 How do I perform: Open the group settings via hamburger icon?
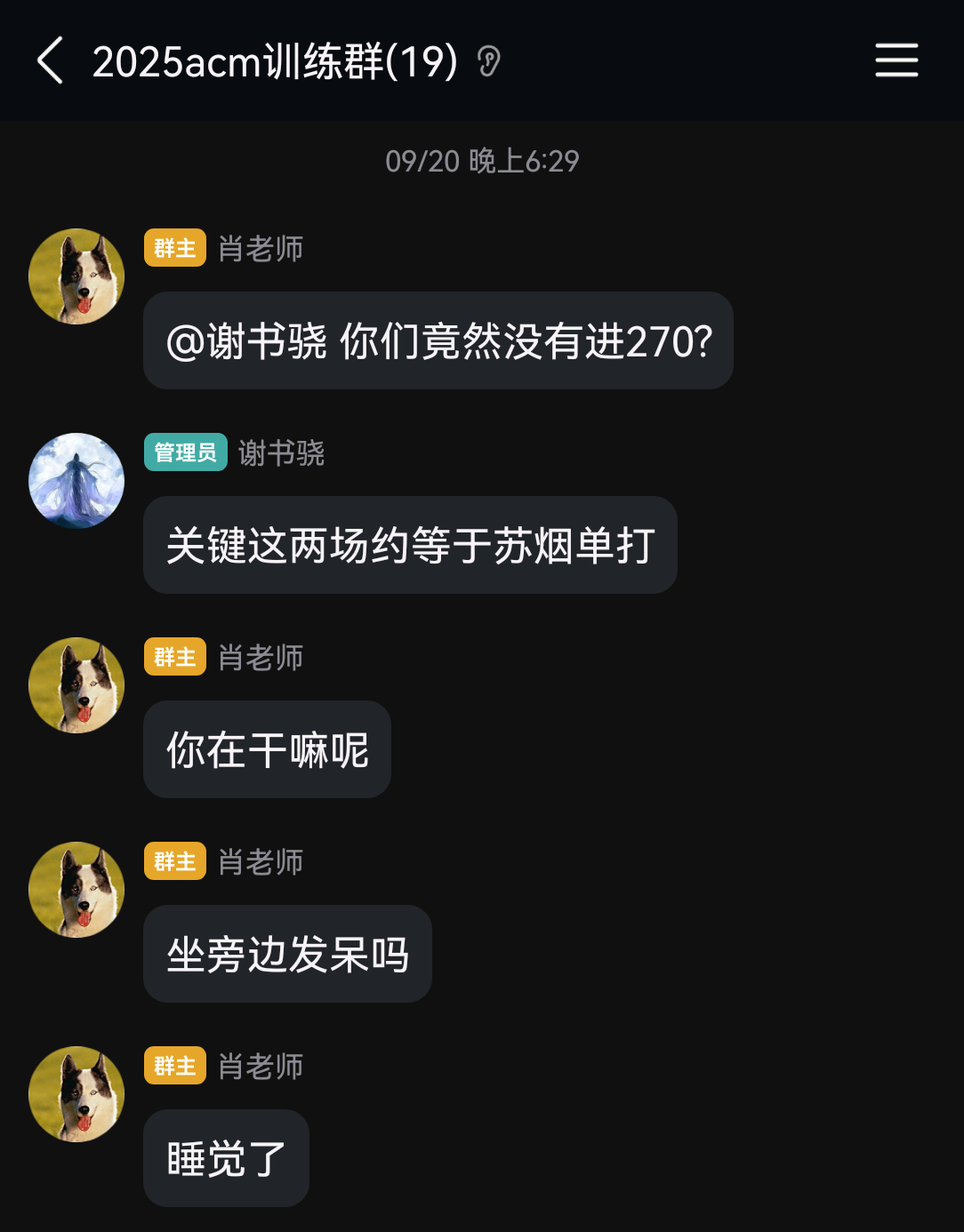(x=896, y=60)
